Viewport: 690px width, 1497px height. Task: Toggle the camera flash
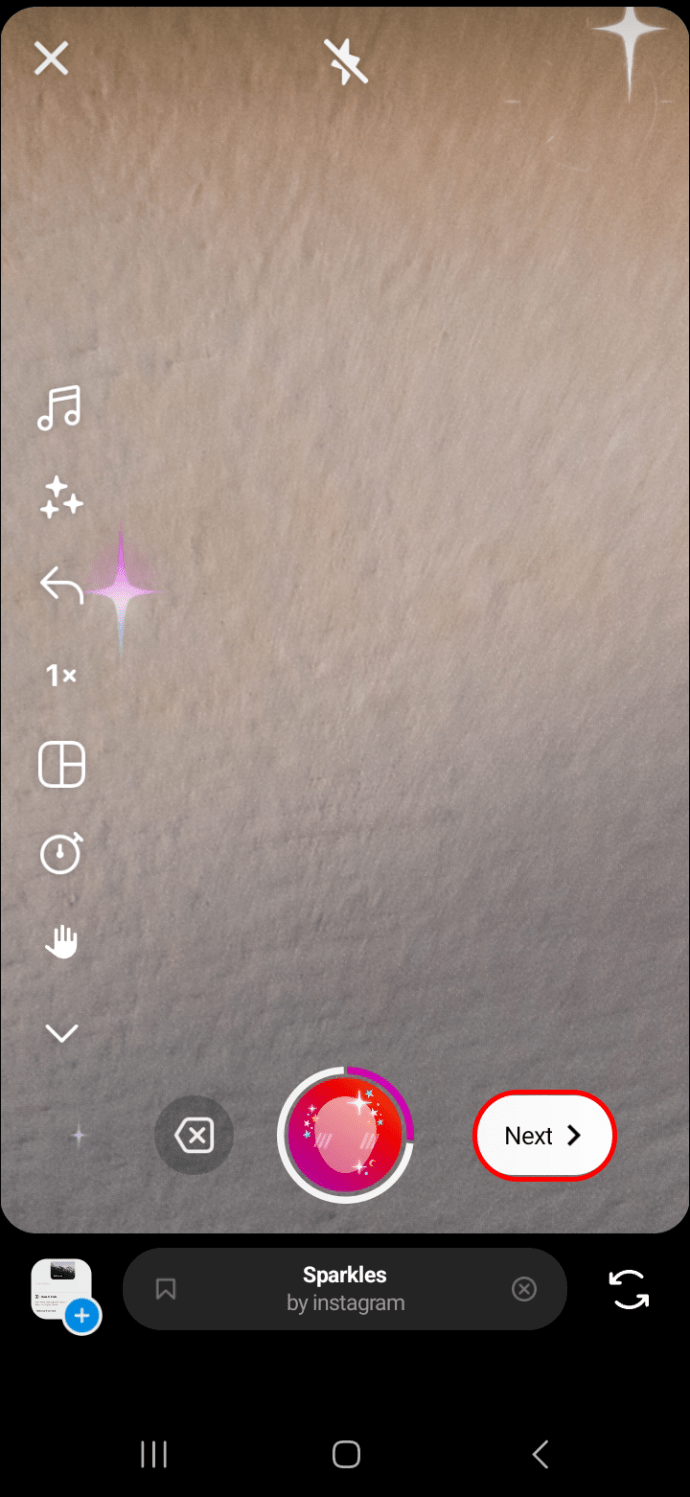346,62
